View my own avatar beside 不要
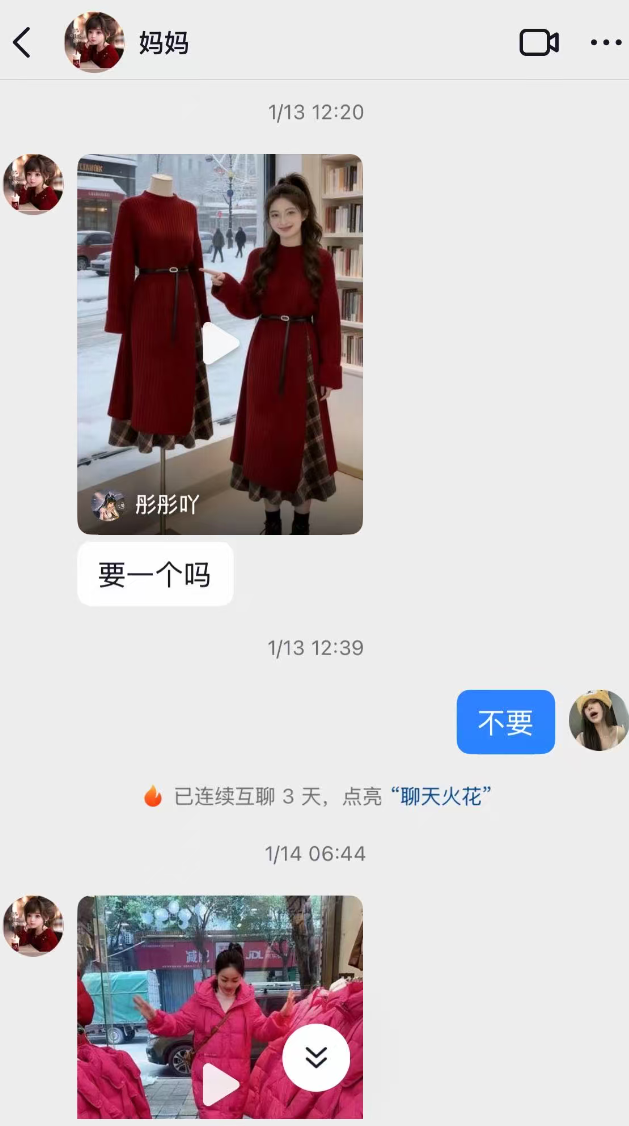 598,720
